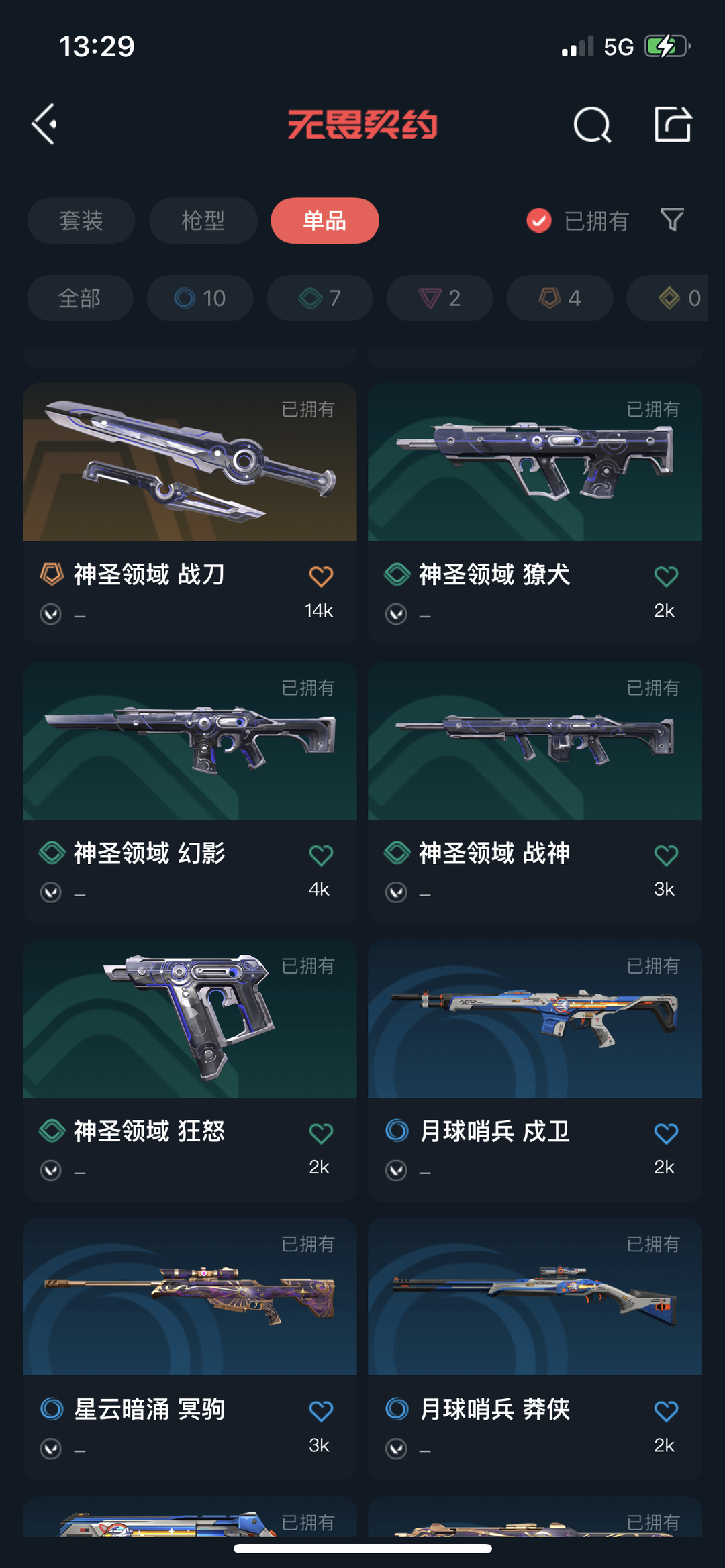725x1568 pixels.
Task: Toggle the 已拥有 owned filter checkmark
Action: click(537, 220)
